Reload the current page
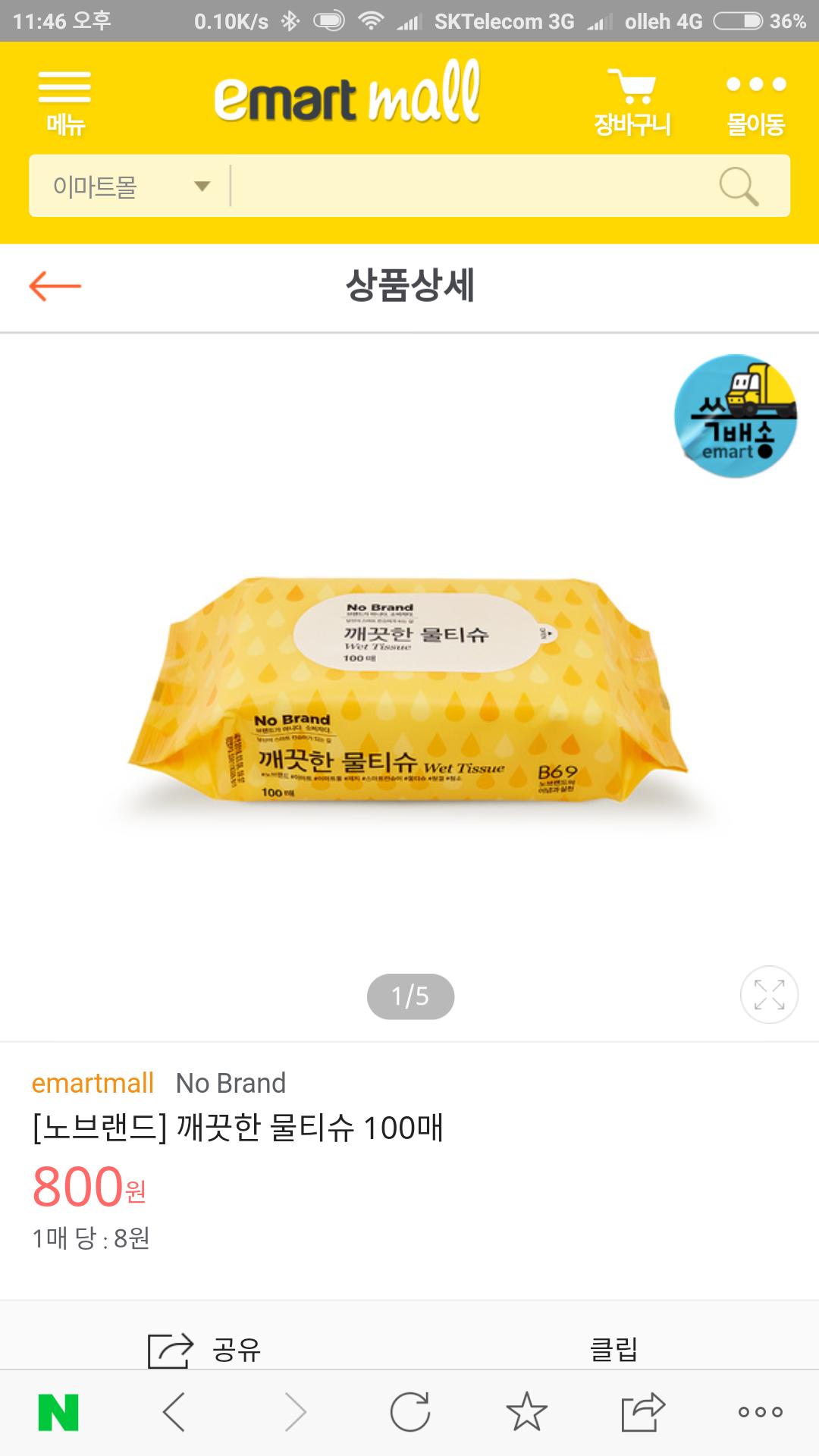Screen dimensions: 819x1456 (x=410, y=1412)
